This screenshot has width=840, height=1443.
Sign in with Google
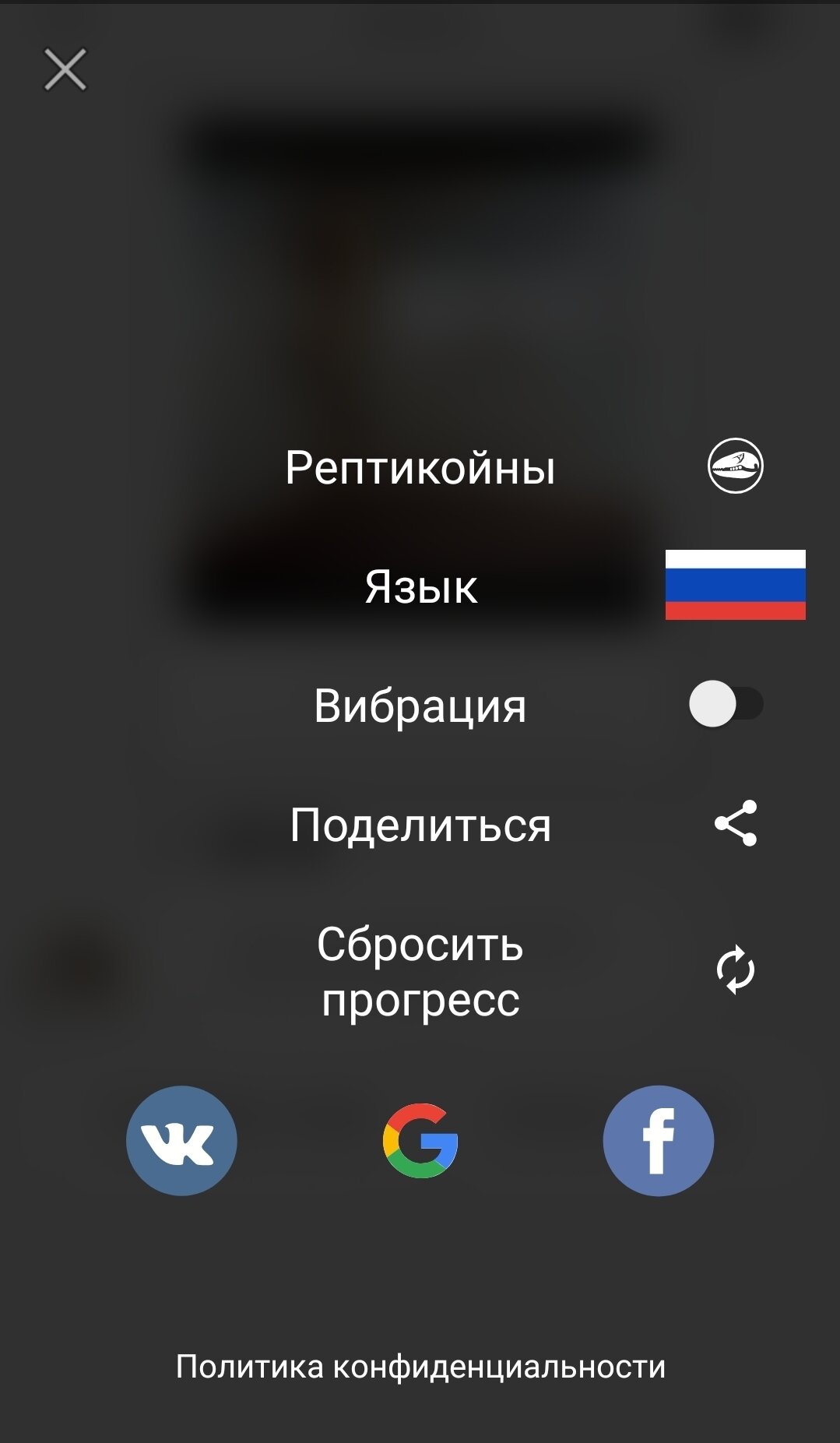coord(420,1140)
